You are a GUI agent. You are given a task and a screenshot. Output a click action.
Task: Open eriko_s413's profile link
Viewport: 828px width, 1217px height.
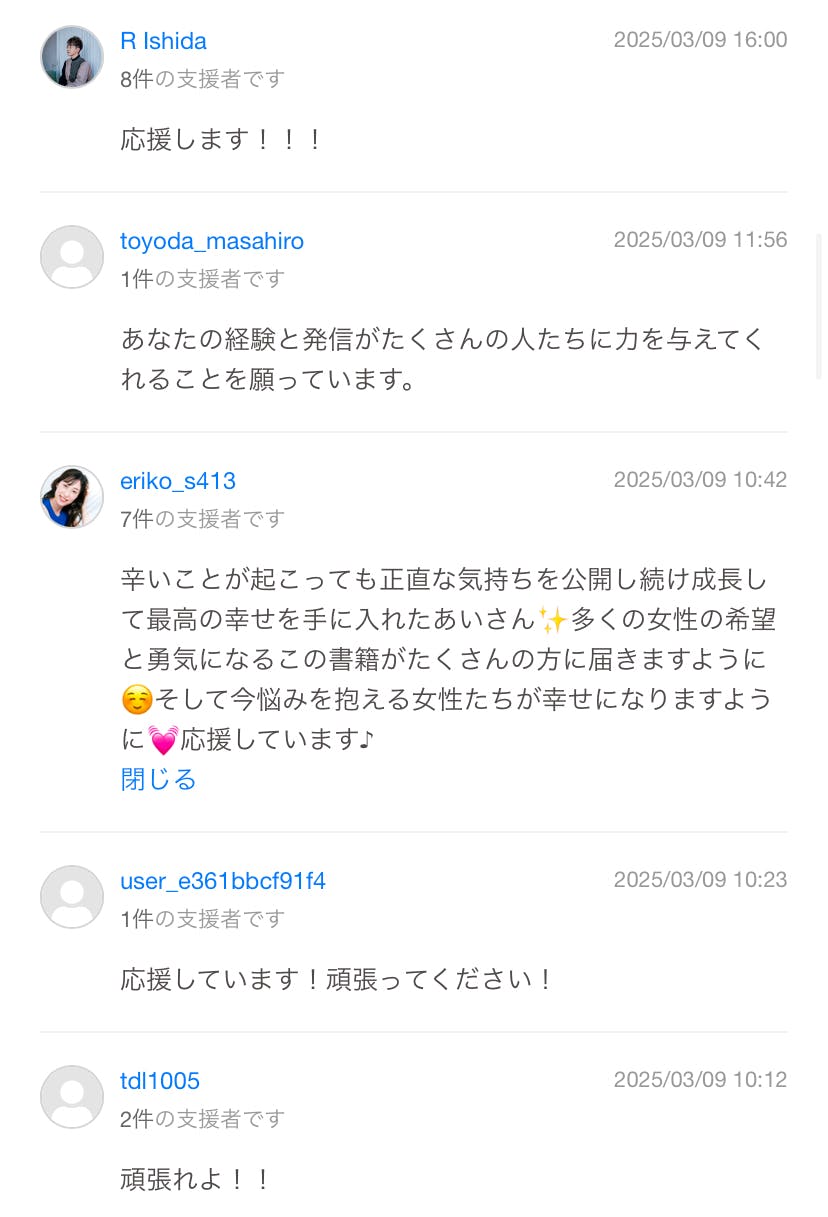pyautogui.click(x=178, y=481)
